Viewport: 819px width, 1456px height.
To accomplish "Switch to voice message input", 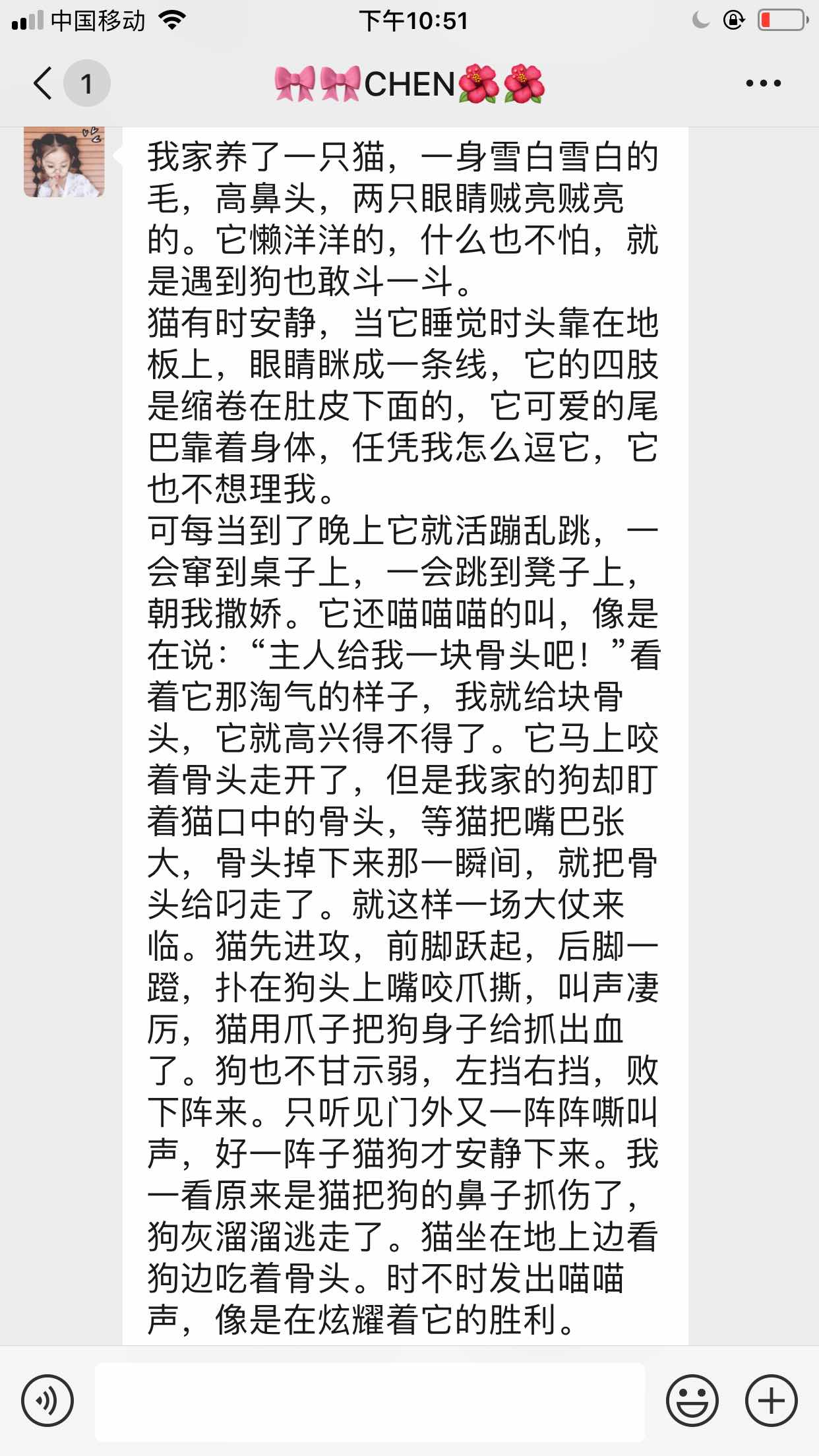I will (x=47, y=1401).
